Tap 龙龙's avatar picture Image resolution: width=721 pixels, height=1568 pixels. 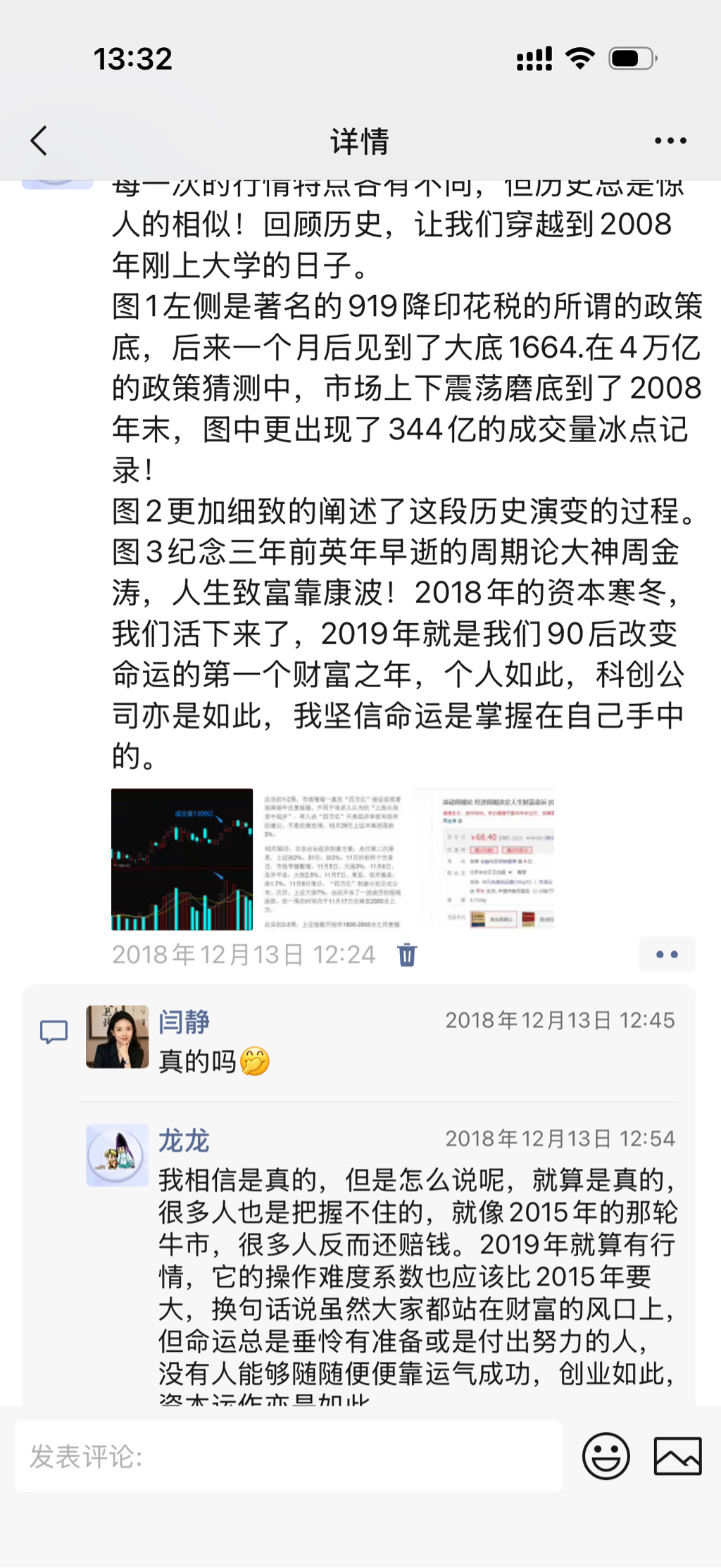[118, 1155]
